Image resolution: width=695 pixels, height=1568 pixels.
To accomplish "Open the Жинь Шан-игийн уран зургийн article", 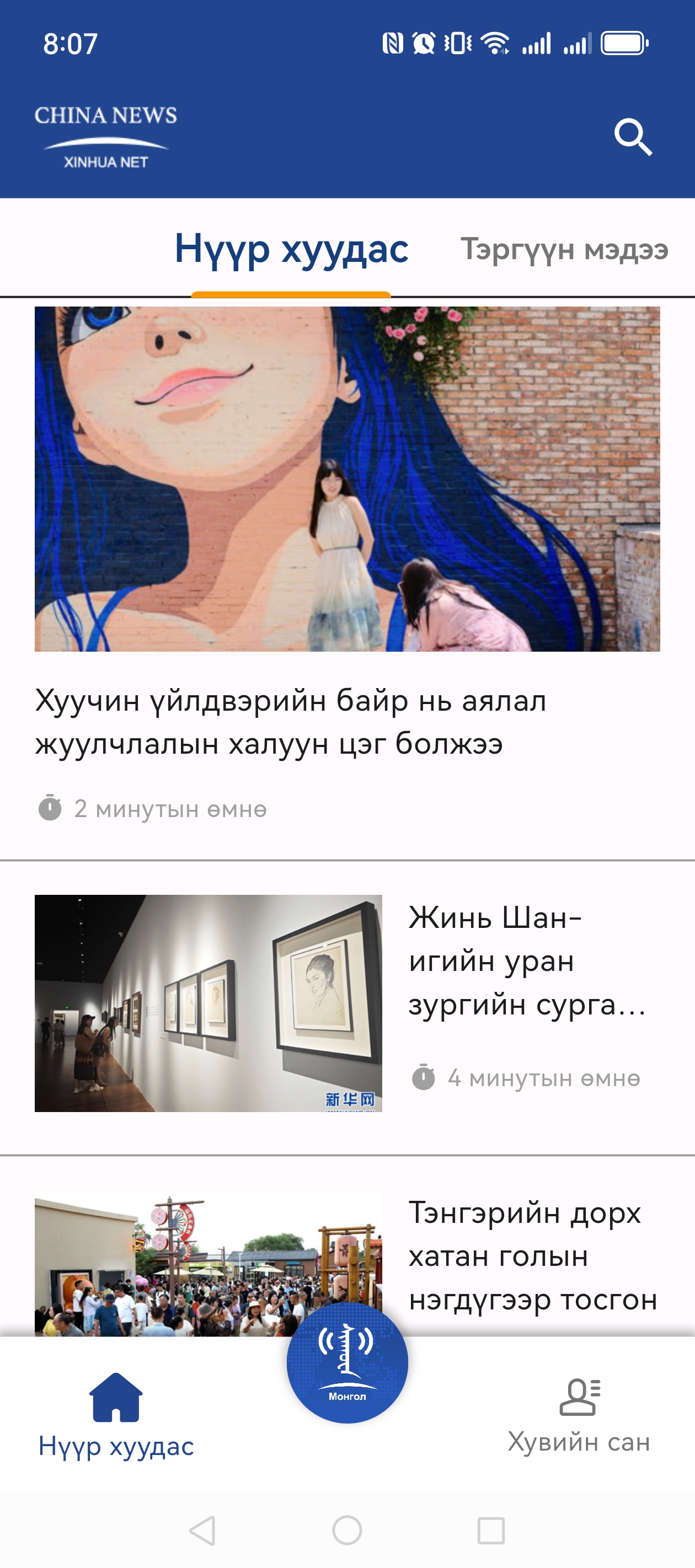I will click(x=527, y=960).
